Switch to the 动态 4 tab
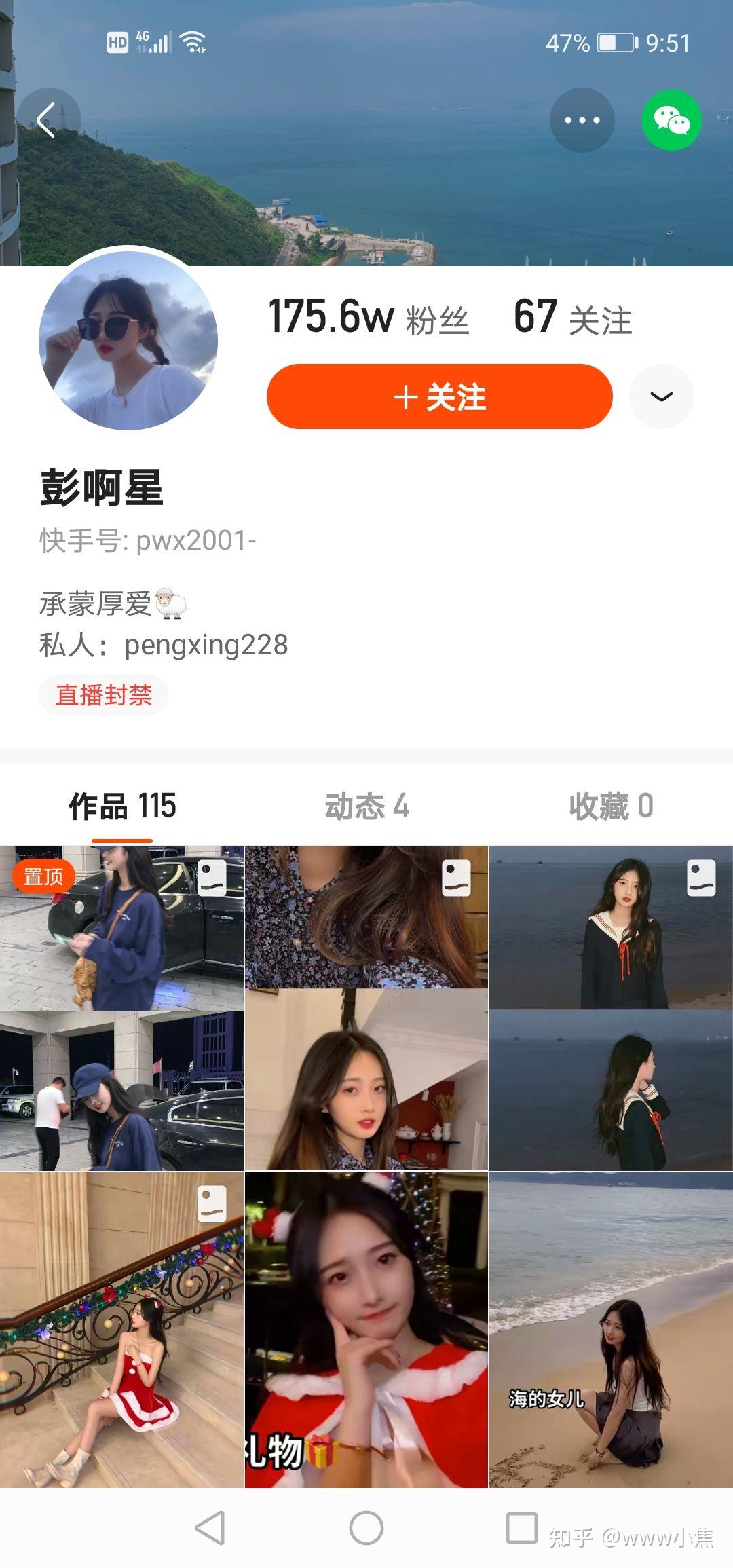 366,806
